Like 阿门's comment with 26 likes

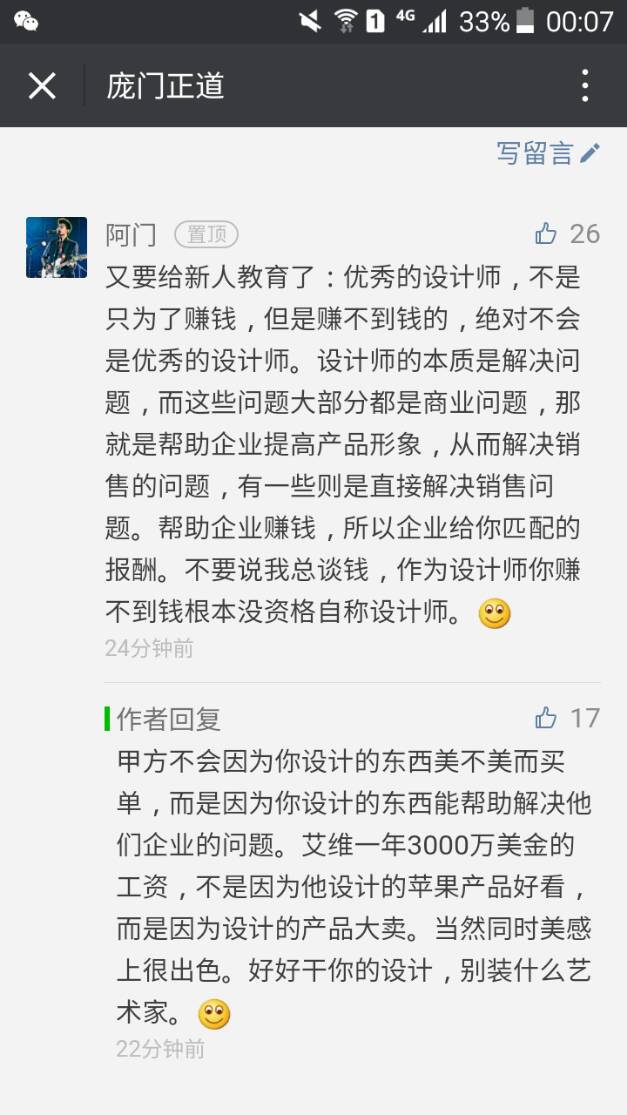click(546, 234)
